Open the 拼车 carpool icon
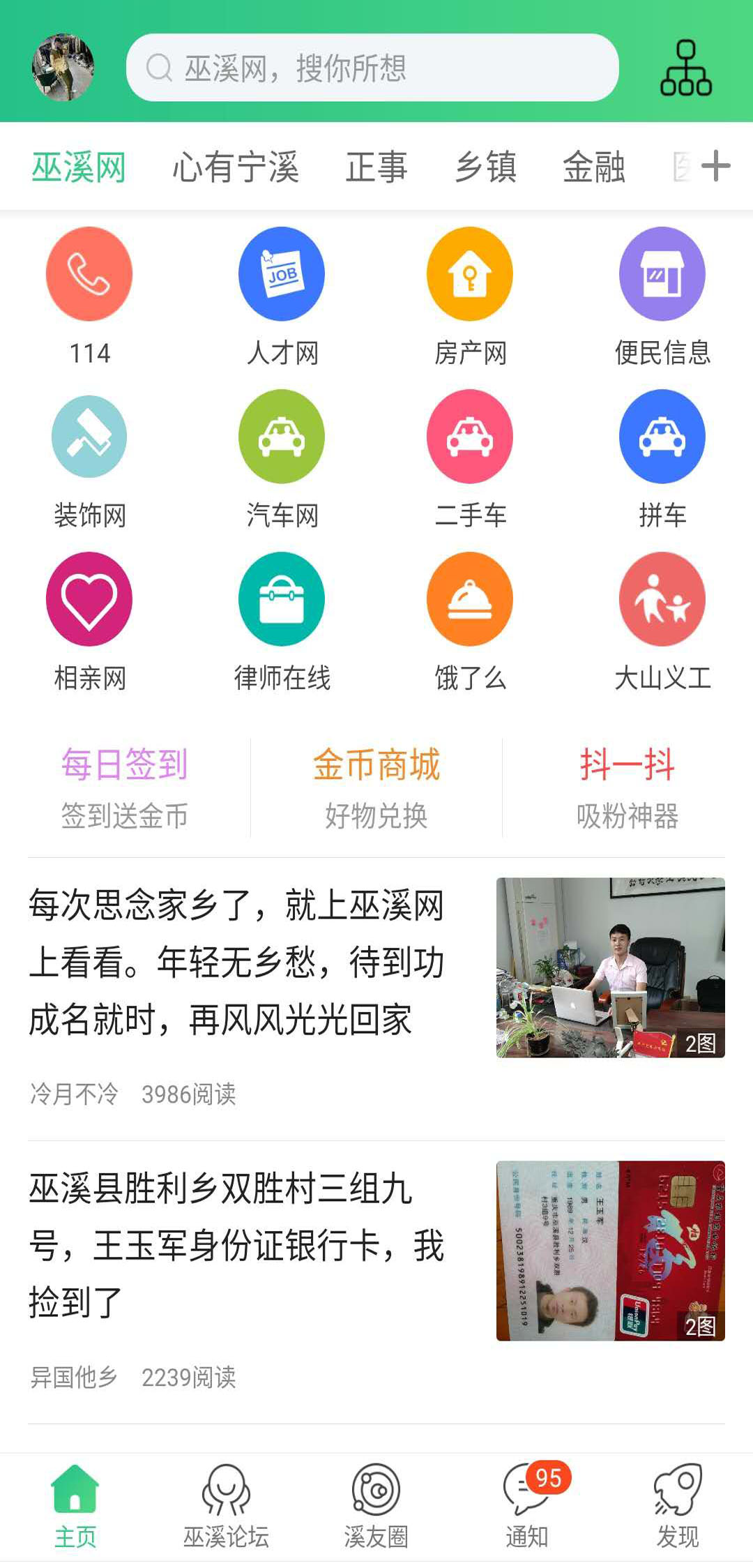Image resolution: width=753 pixels, height=1568 pixels. (x=661, y=437)
